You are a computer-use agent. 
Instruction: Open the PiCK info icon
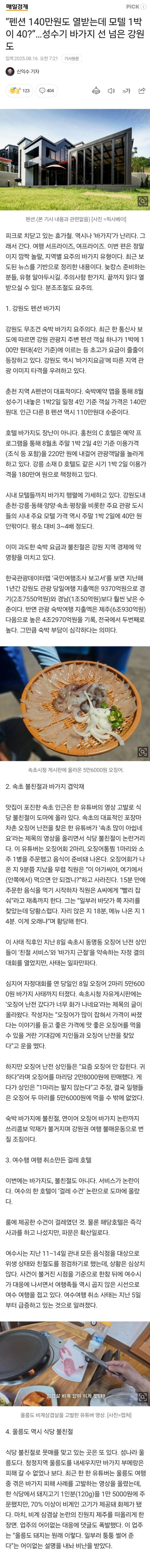click(x=144, y=7)
